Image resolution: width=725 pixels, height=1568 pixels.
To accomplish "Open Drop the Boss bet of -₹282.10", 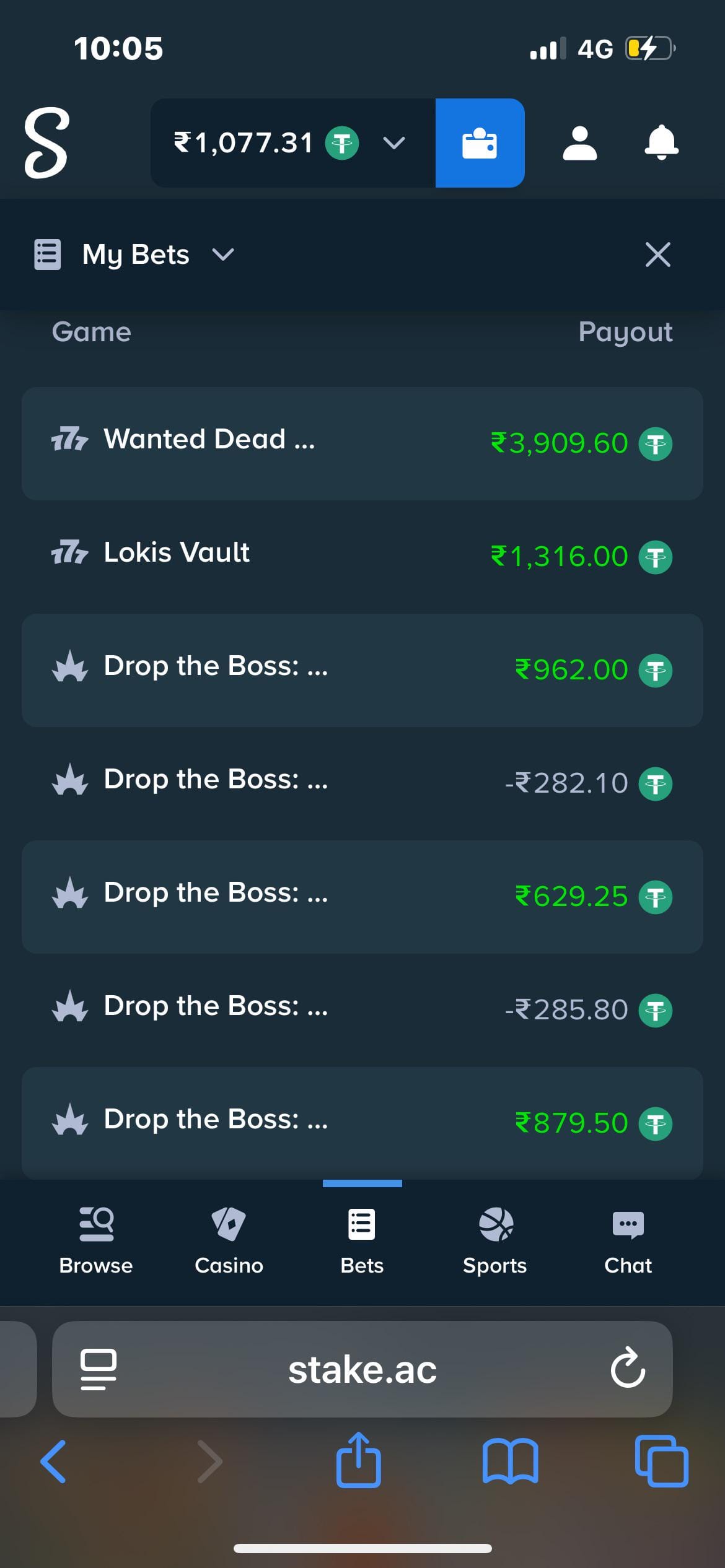I will (x=362, y=783).
